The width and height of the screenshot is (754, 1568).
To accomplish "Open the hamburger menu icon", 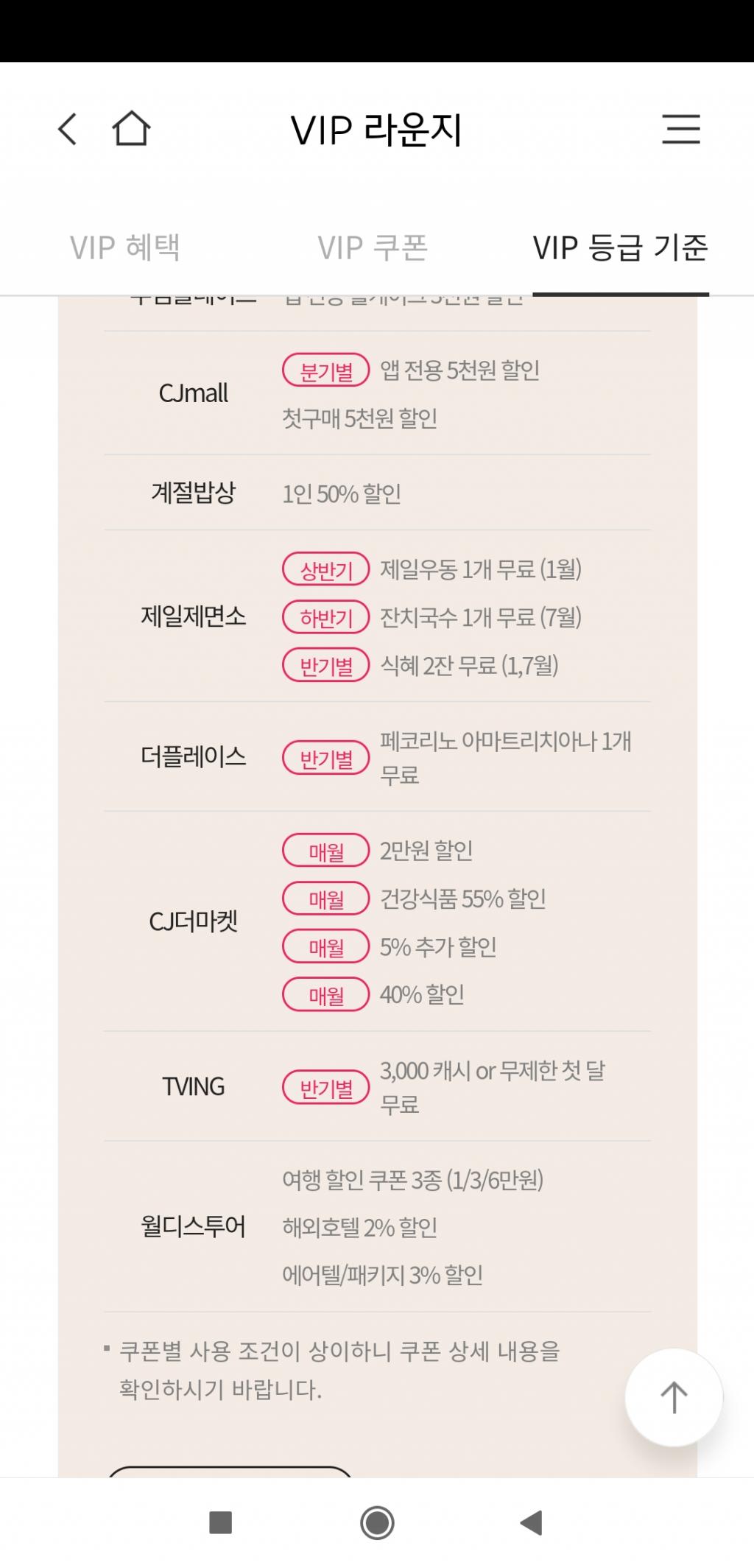I will point(680,127).
